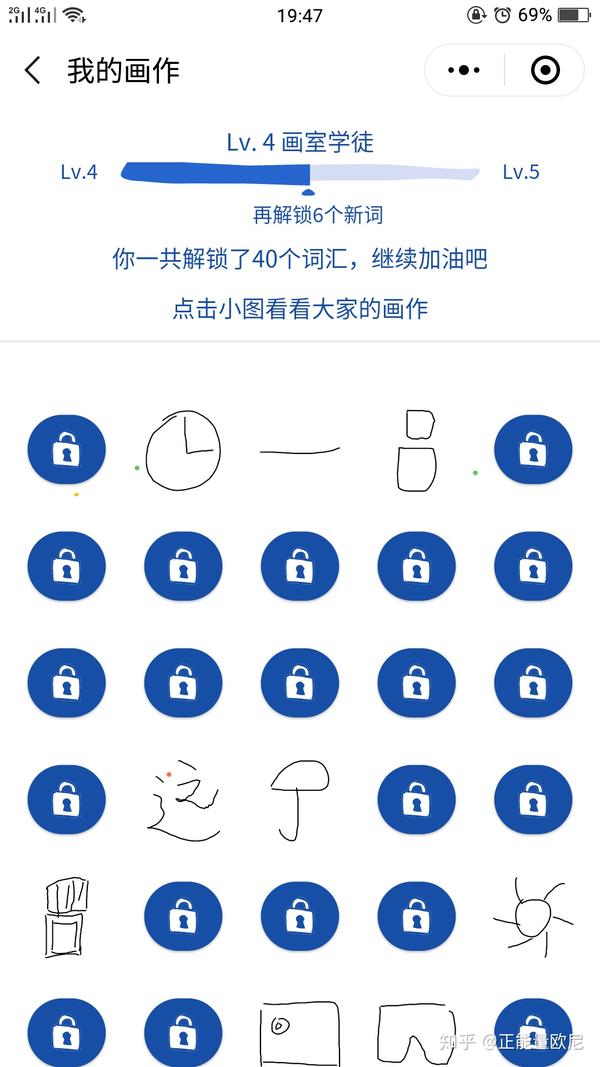Viewport: 600px width, 1067px height.
Task: View the horizontal line drawing
Action: pyautogui.click(x=299, y=451)
